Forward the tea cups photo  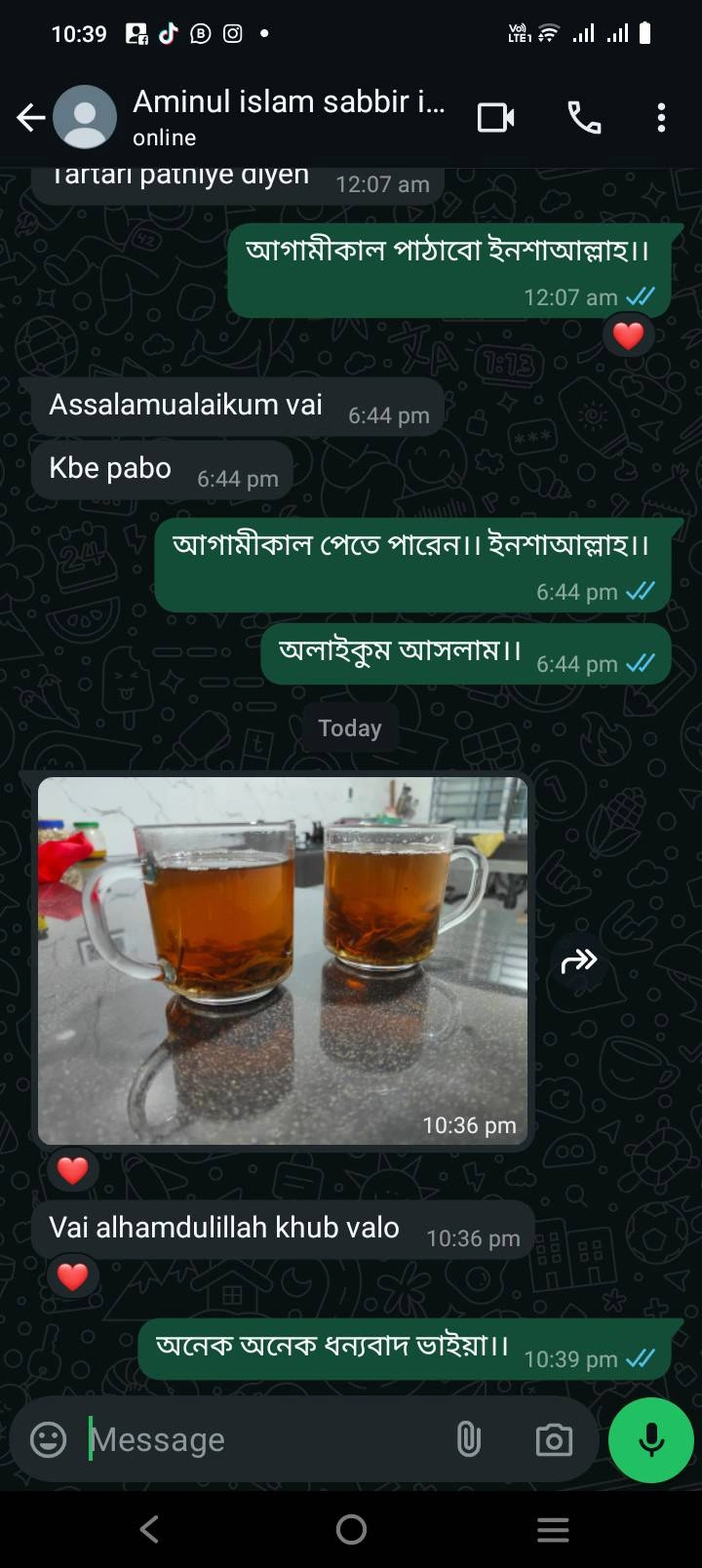[x=578, y=961]
